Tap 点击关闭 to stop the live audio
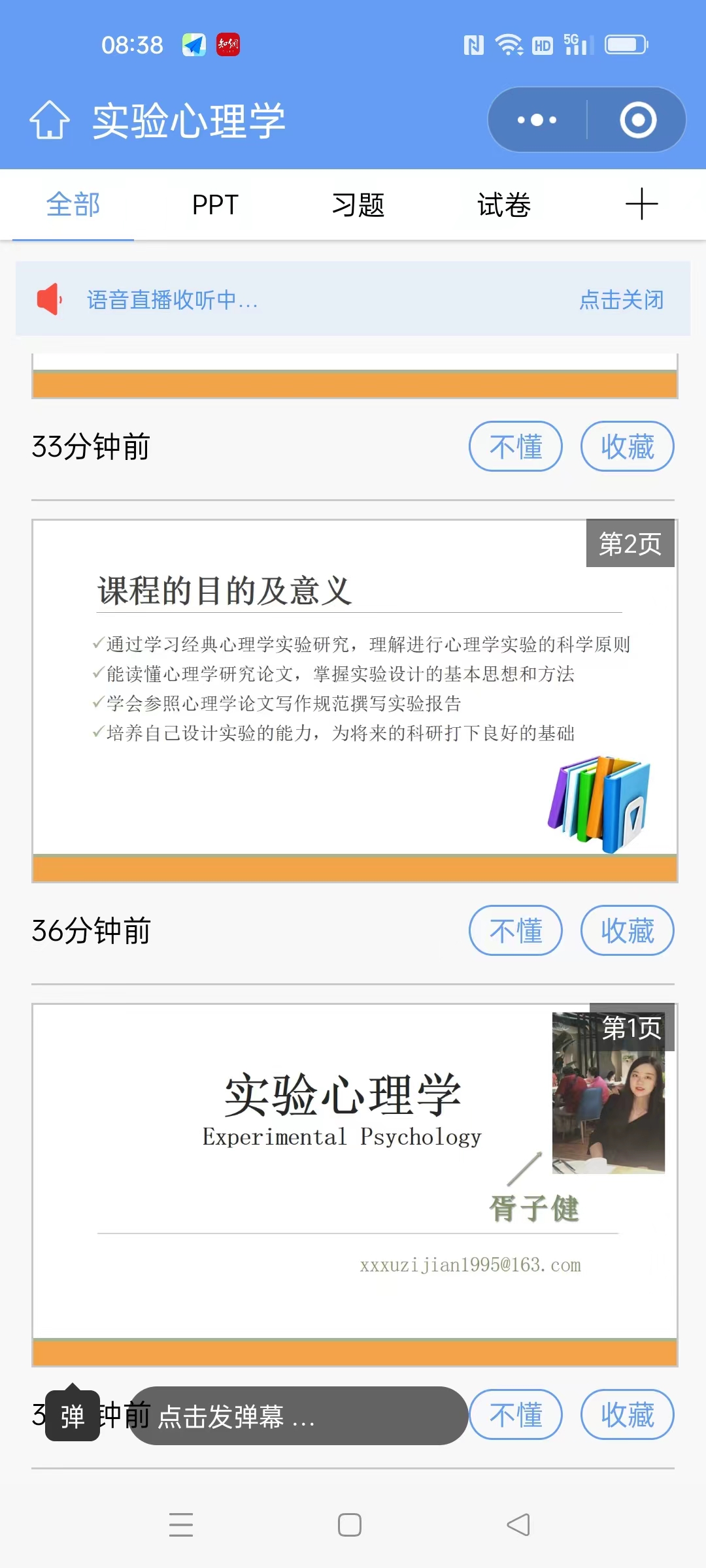 [x=621, y=300]
